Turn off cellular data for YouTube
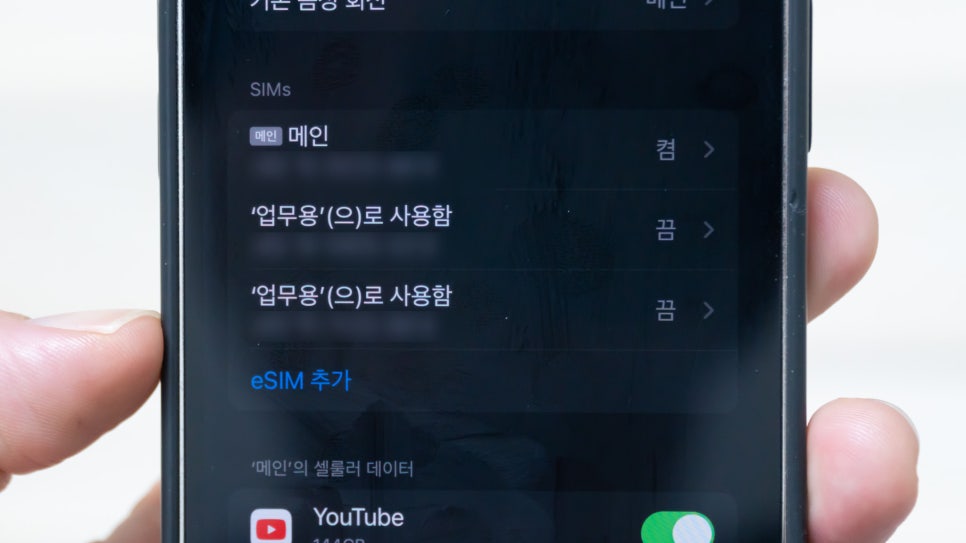The image size is (966, 543). [677, 528]
